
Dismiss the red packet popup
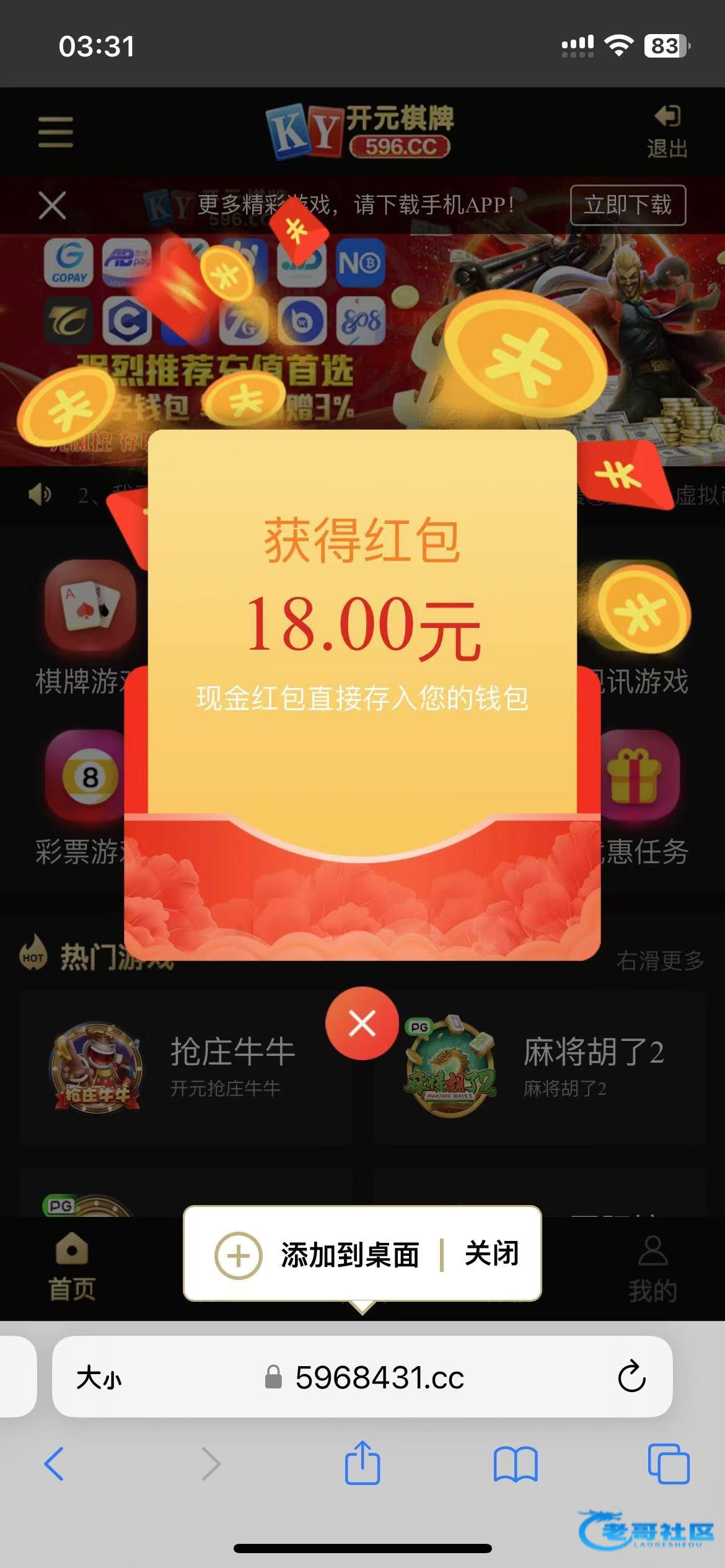coord(362,1023)
